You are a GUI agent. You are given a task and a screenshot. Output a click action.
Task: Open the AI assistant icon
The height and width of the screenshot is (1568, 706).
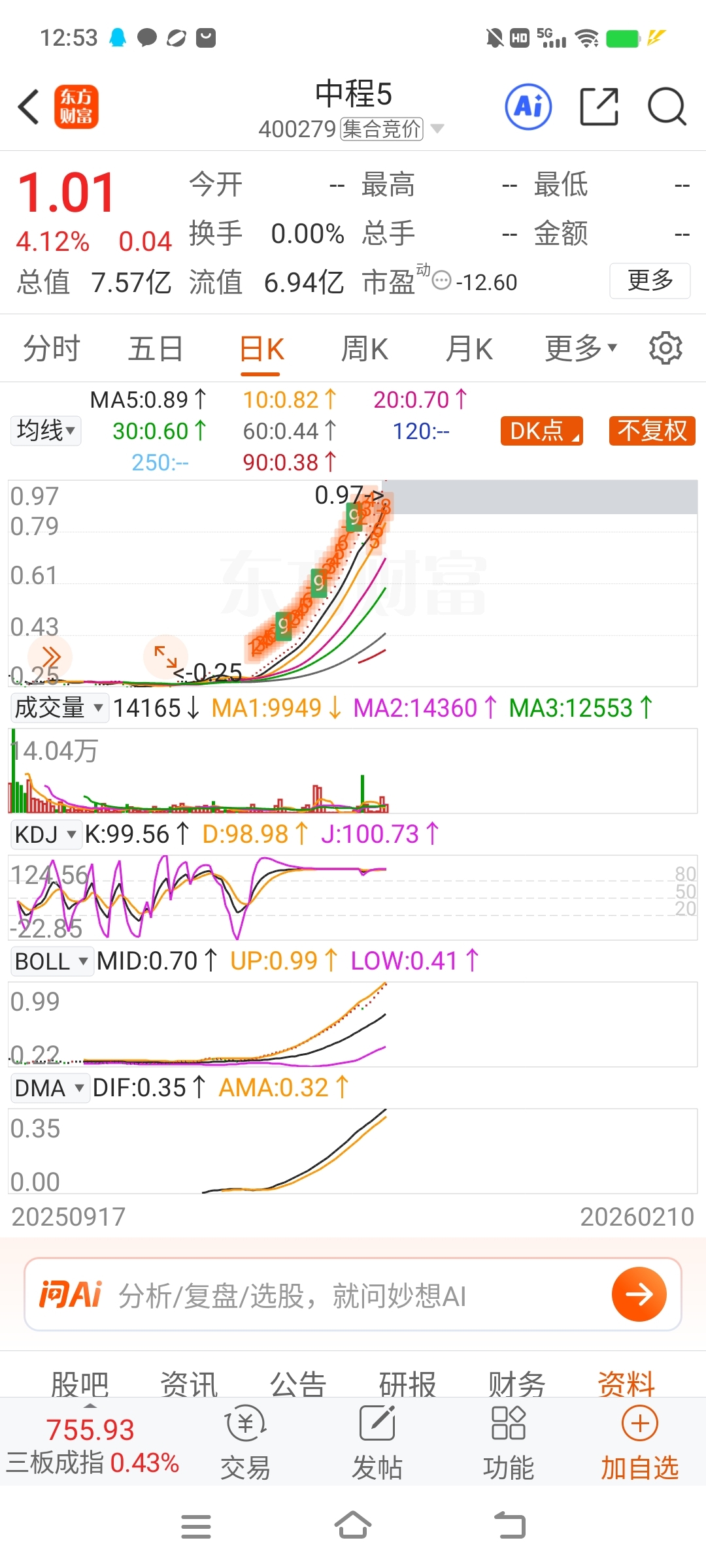pos(528,106)
